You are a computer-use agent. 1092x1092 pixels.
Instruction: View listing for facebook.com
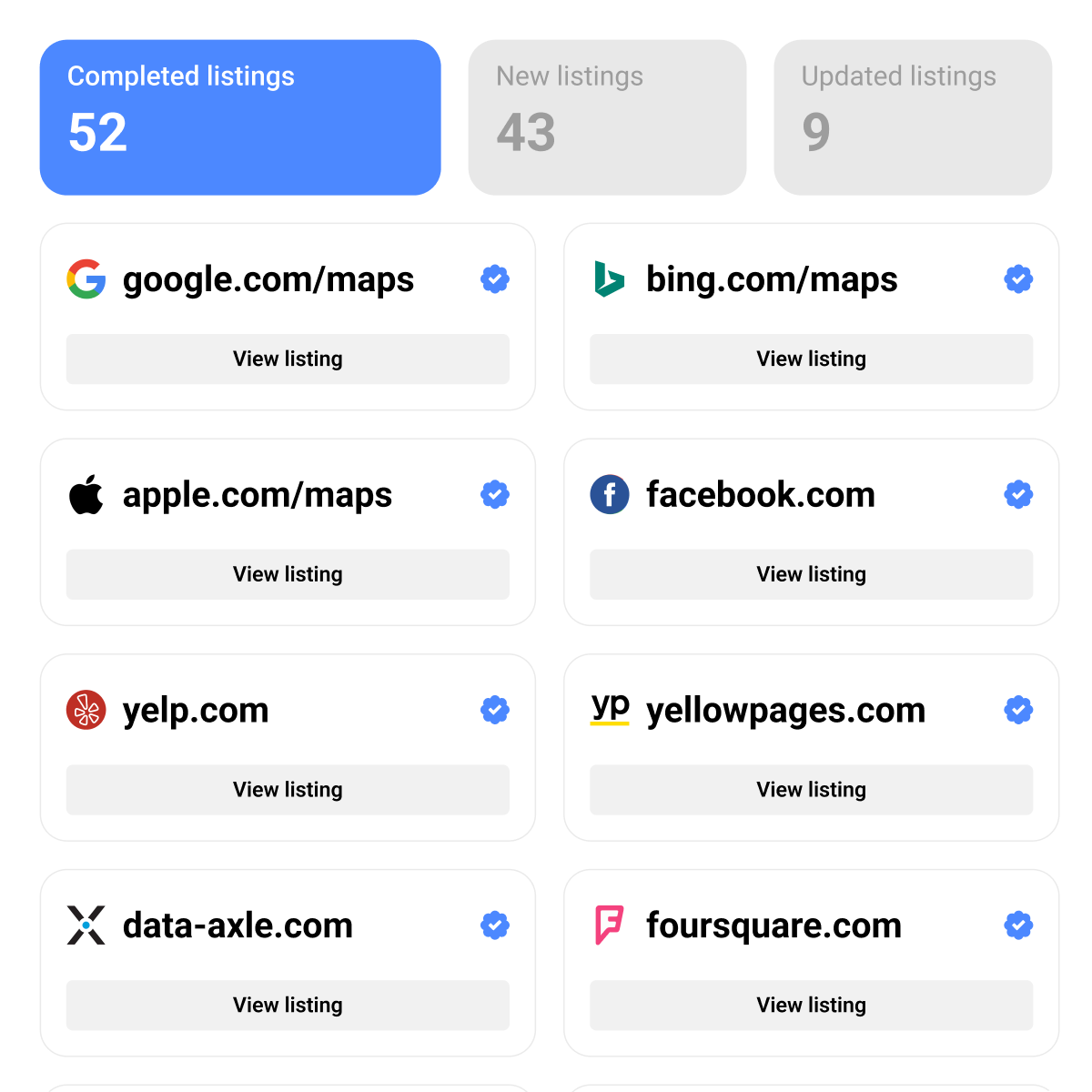[811, 574]
